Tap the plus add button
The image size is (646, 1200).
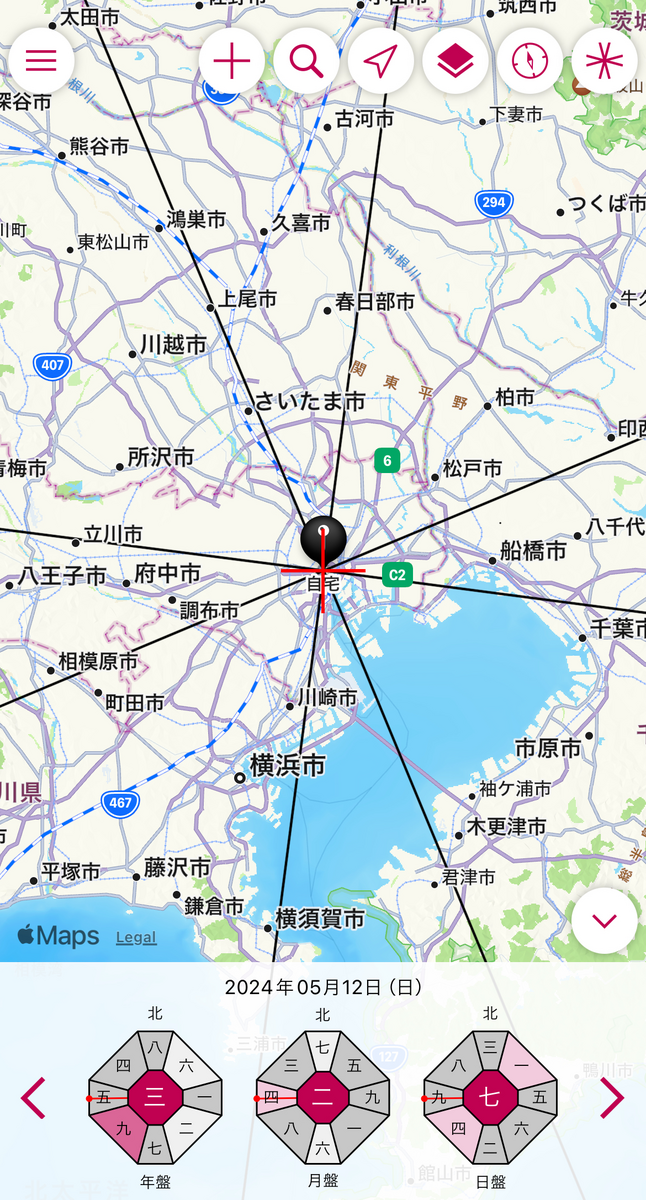pos(231,61)
